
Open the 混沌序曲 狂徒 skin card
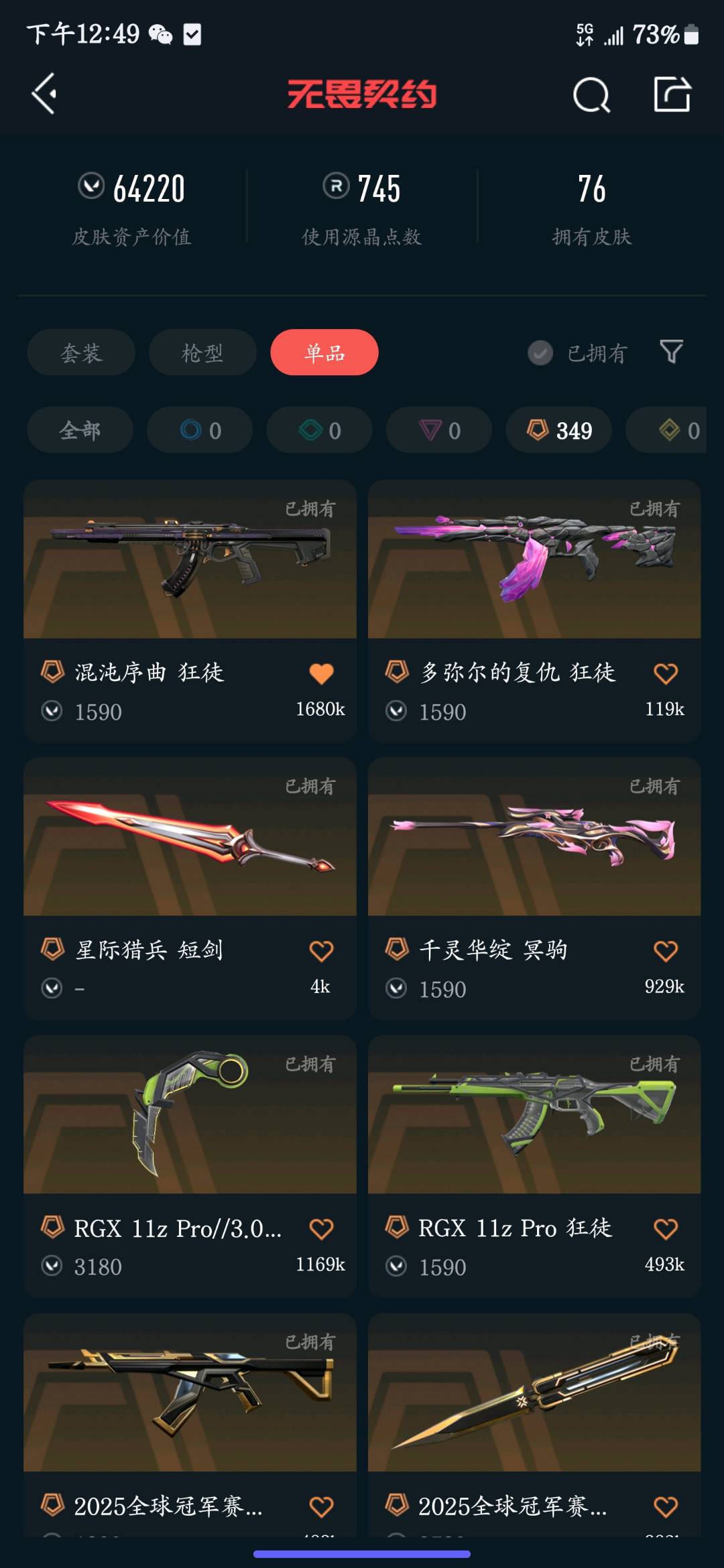[190, 610]
